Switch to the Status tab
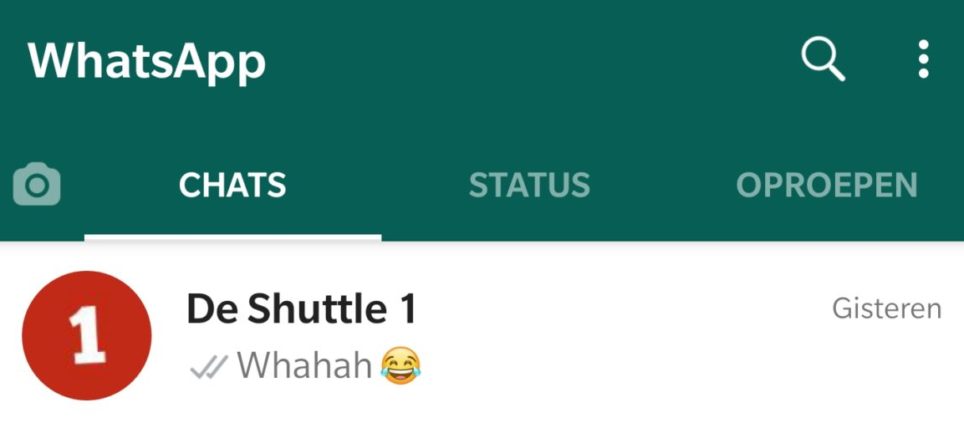This screenshot has width=964, height=428. pos(529,185)
